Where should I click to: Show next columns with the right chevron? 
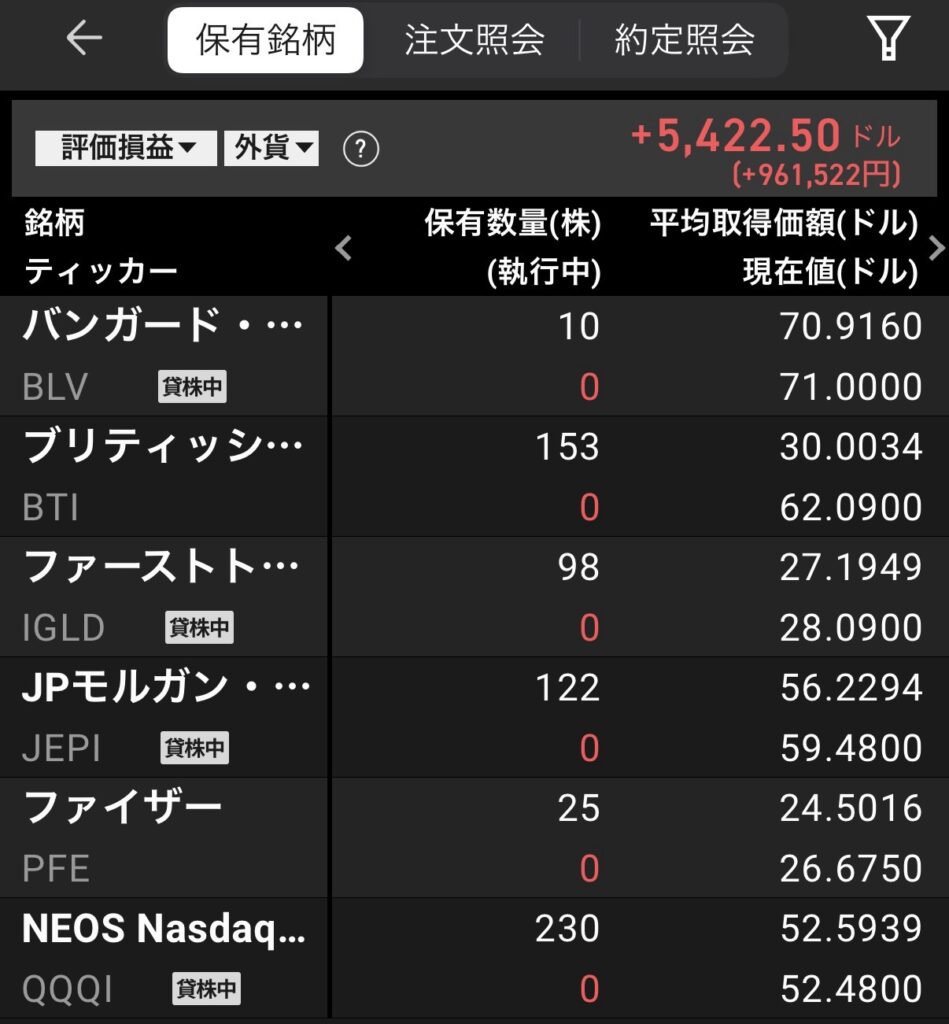coord(936,247)
